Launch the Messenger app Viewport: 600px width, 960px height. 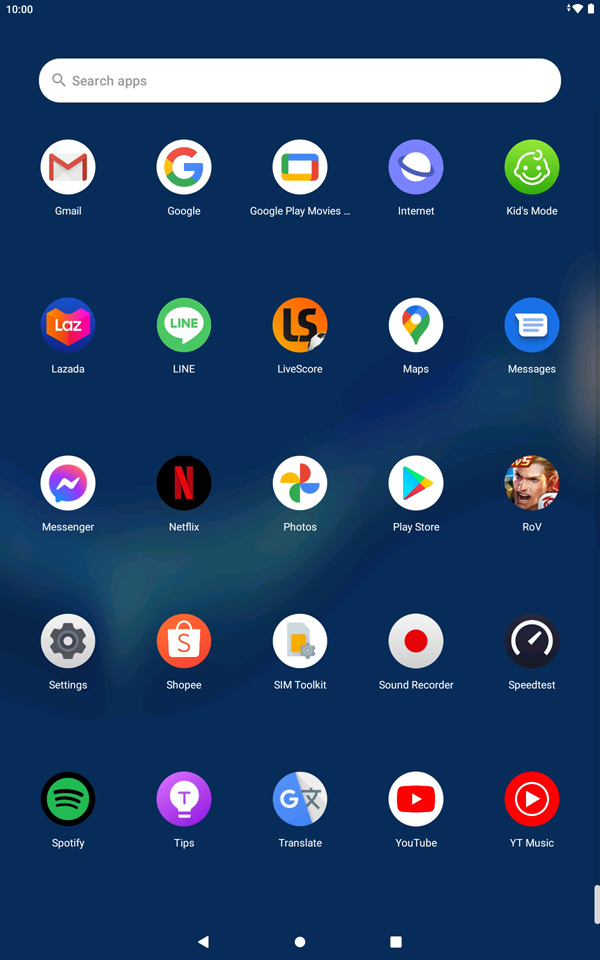(x=68, y=483)
